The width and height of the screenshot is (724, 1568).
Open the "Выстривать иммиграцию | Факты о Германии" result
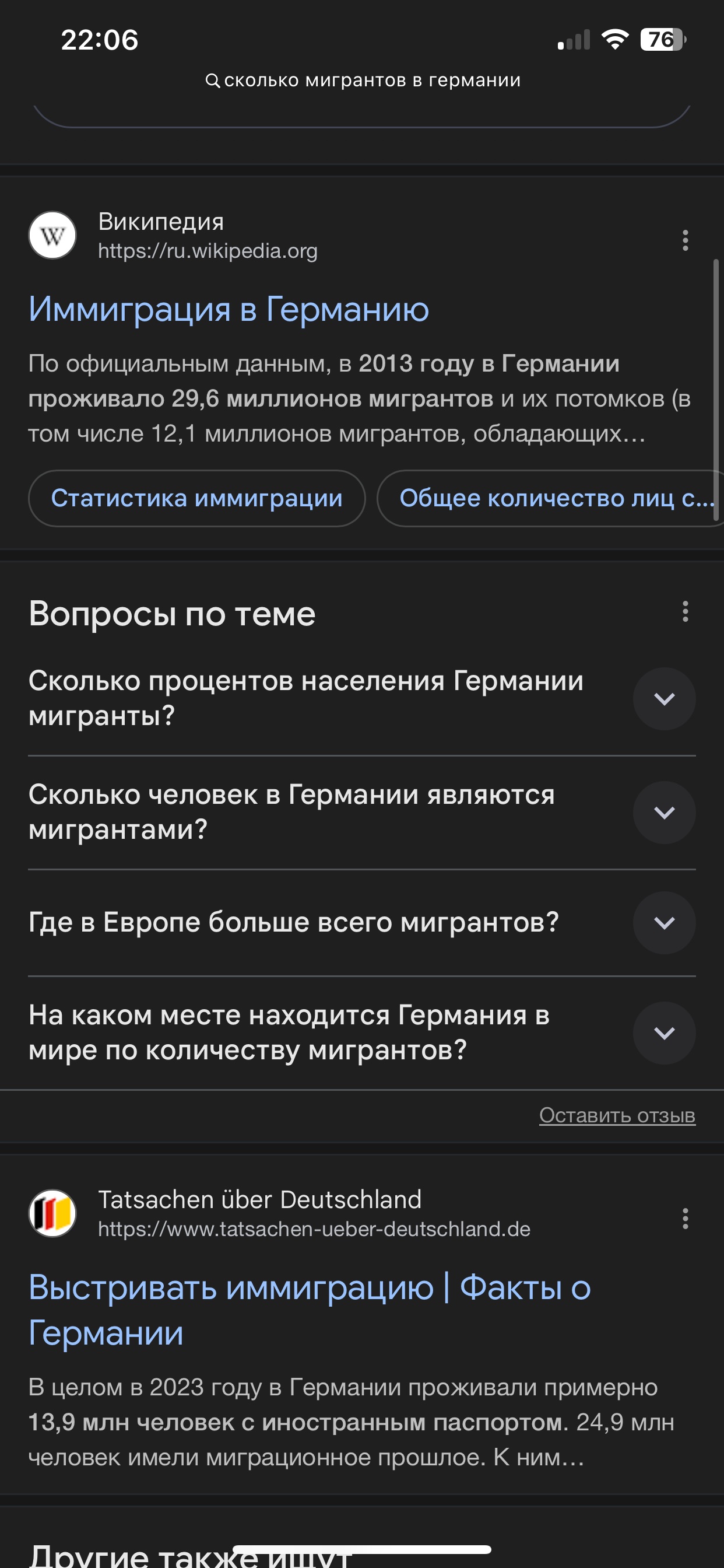click(310, 1310)
